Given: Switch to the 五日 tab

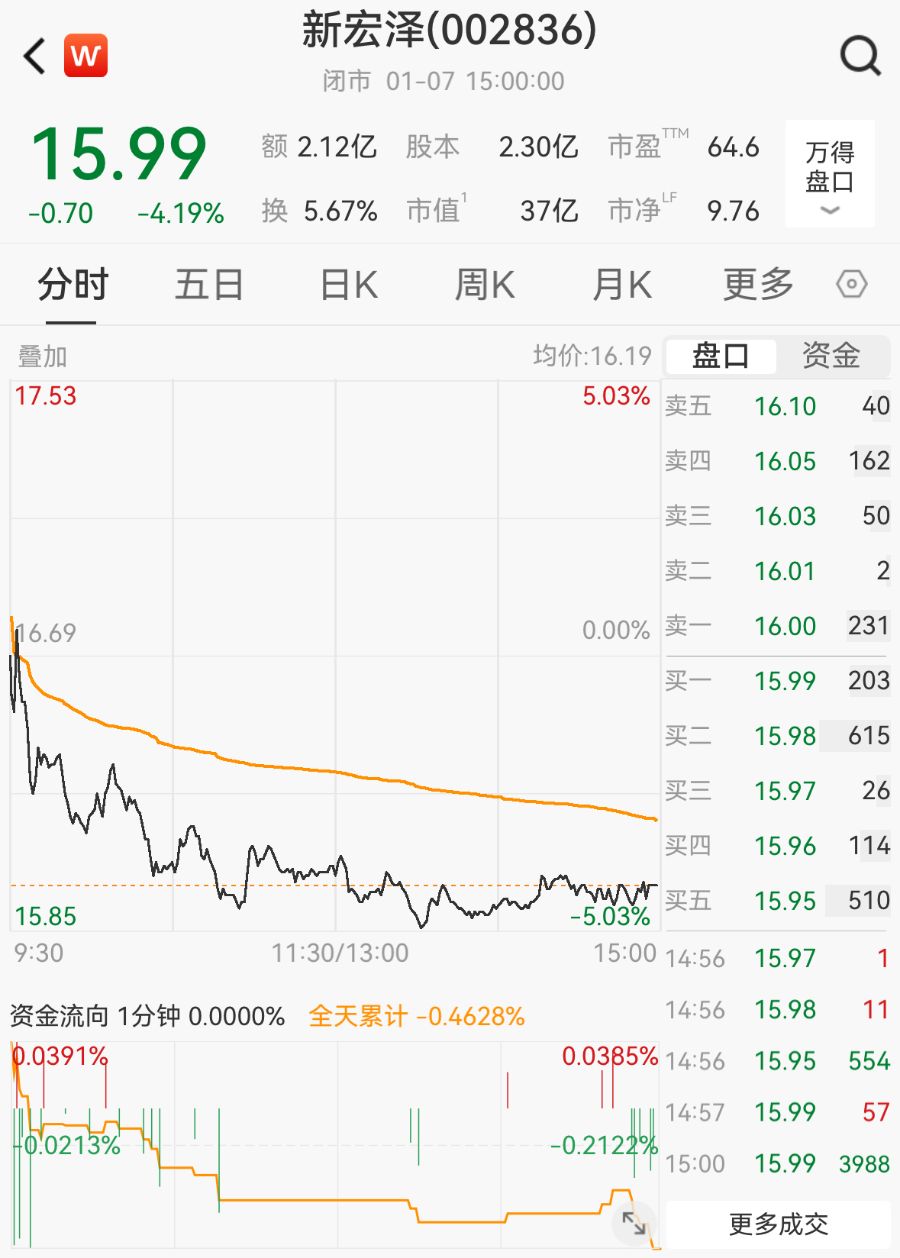Looking at the screenshot, I should (208, 284).
